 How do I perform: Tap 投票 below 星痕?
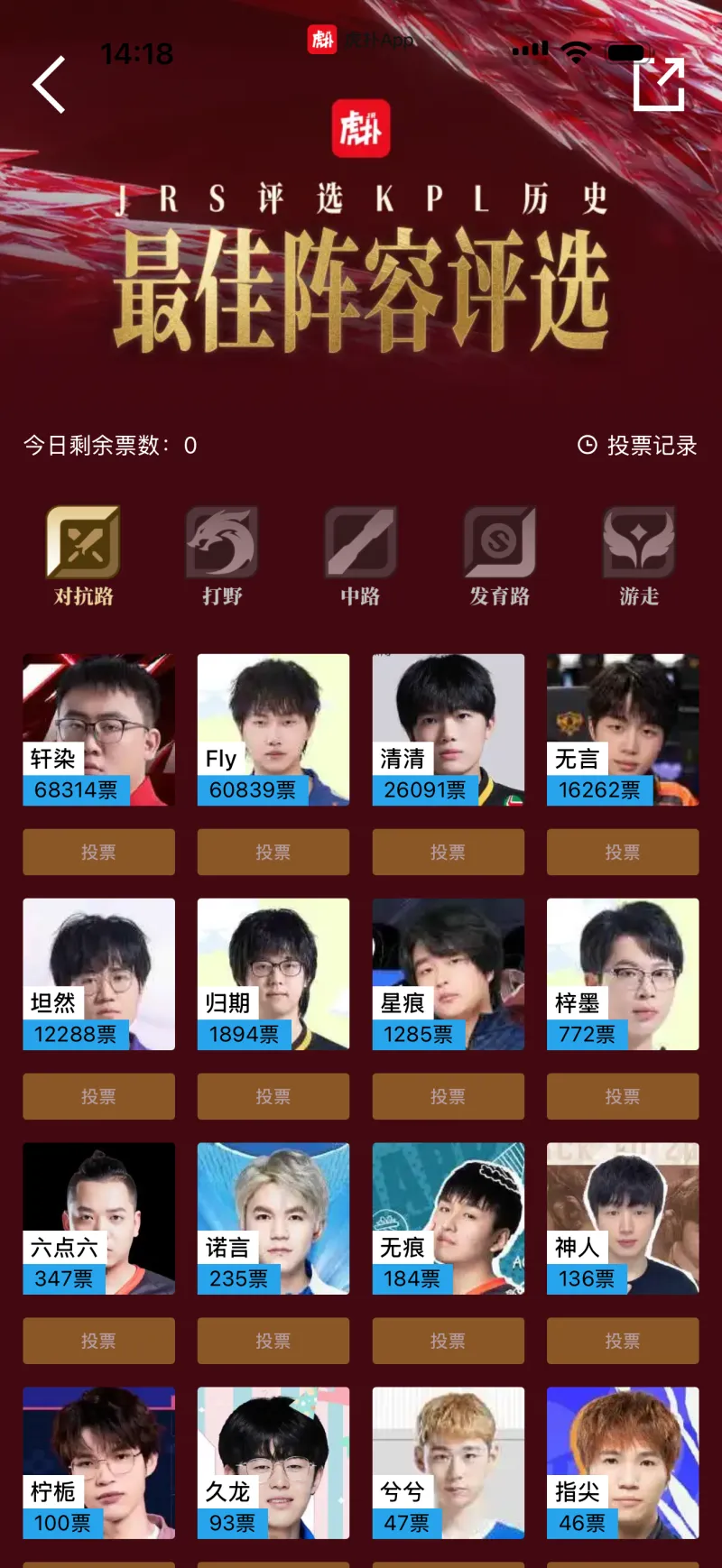tap(448, 1096)
